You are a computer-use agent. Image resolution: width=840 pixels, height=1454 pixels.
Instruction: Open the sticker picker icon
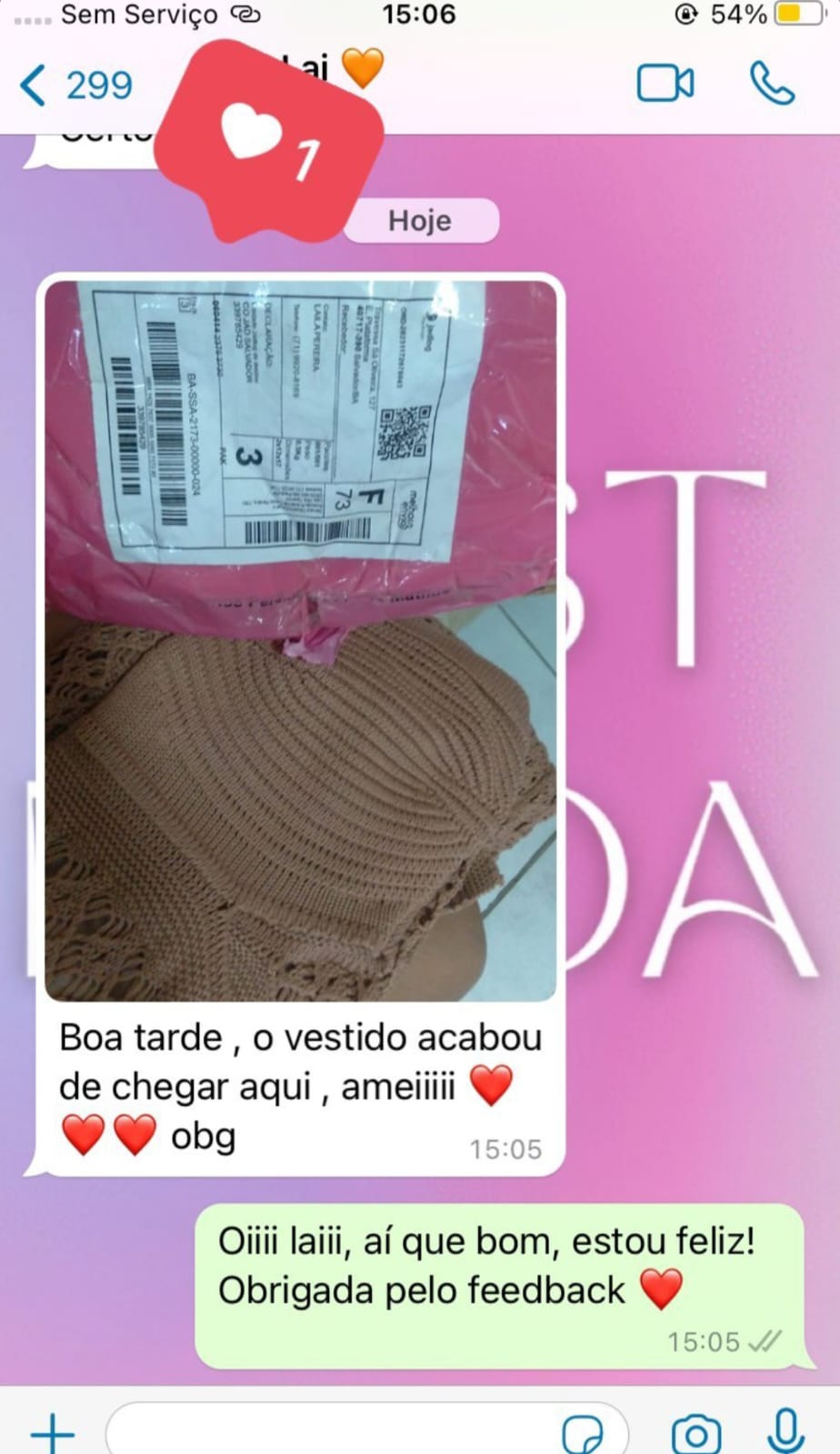point(582,1434)
